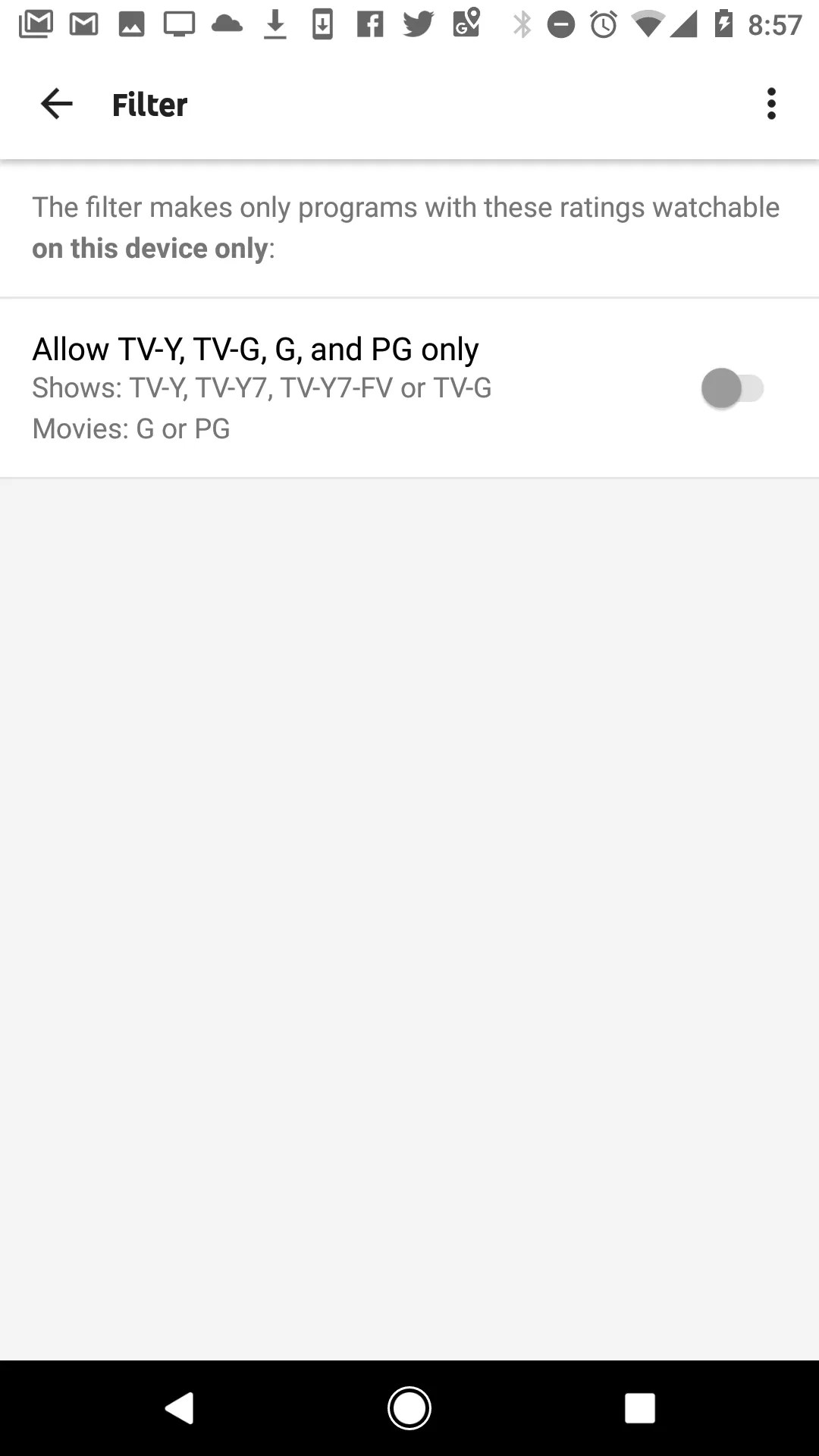819x1456 pixels.
Task: Tap the Facebook notification icon
Action: coord(371,24)
